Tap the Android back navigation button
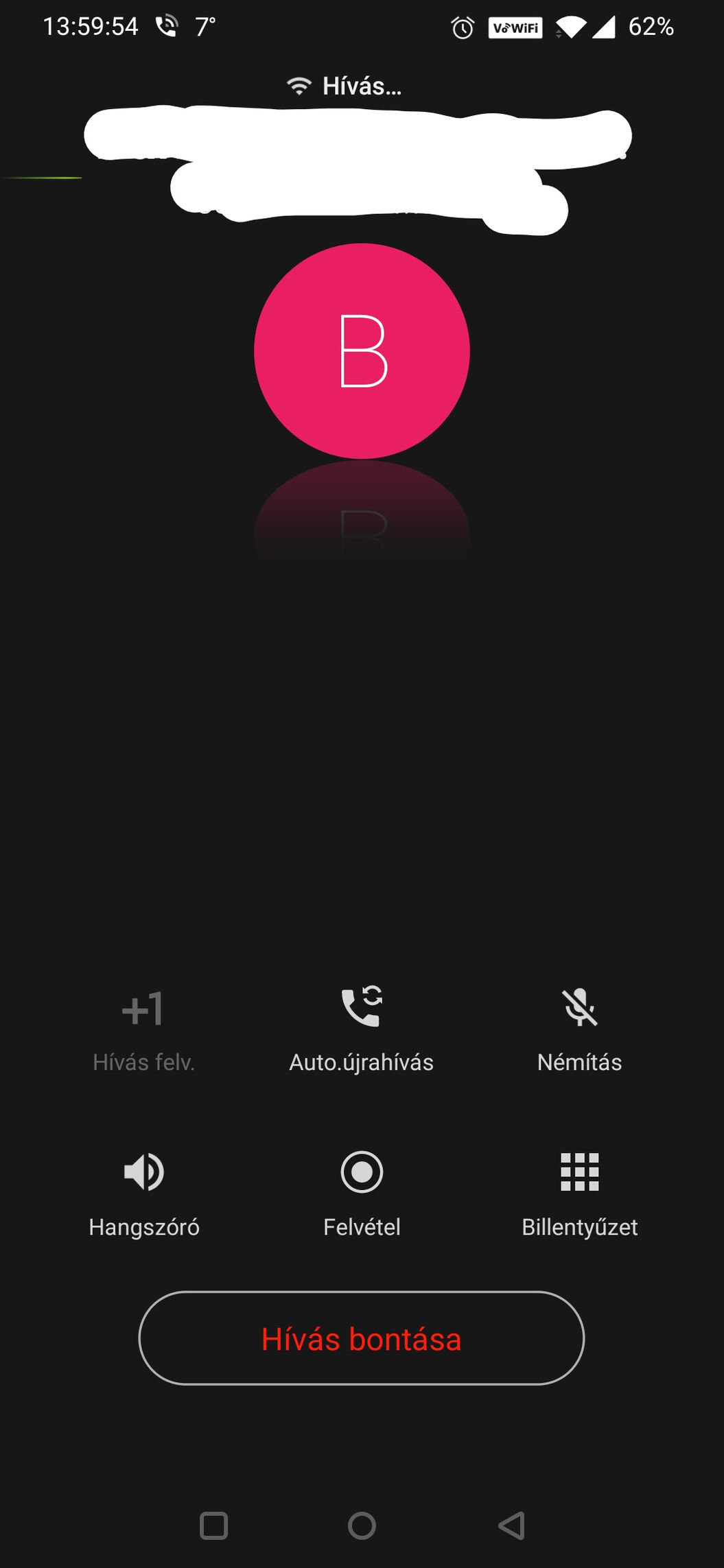Screen dimensions: 724x1568 point(511,1525)
